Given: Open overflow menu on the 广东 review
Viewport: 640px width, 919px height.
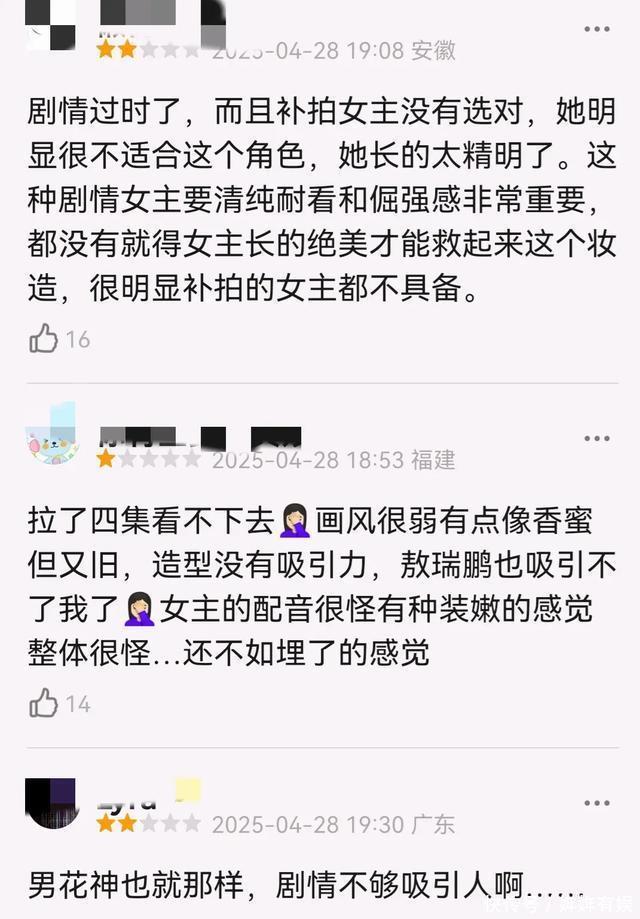Looking at the screenshot, I should click(x=596, y=803).
